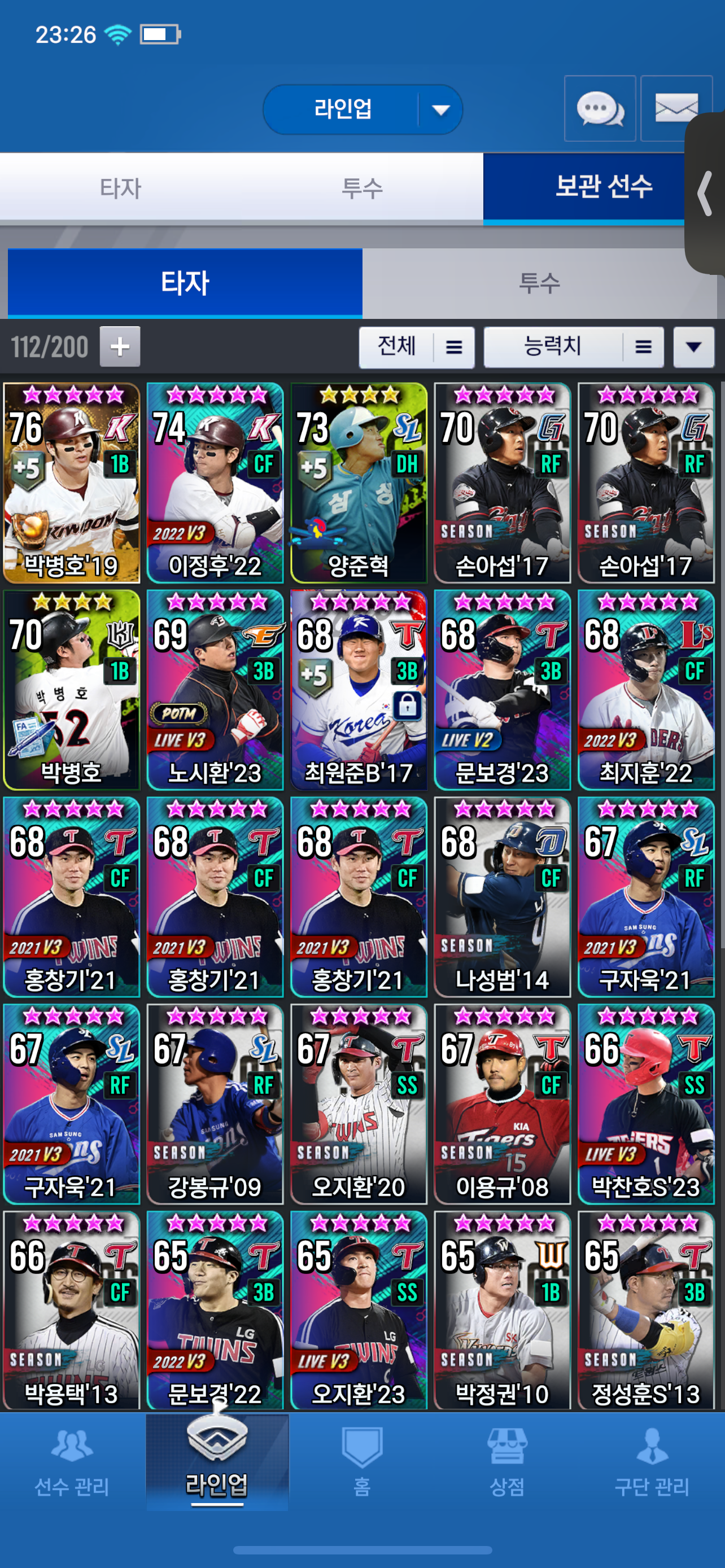Toggle the sort order arrow button

click(693, 348)
